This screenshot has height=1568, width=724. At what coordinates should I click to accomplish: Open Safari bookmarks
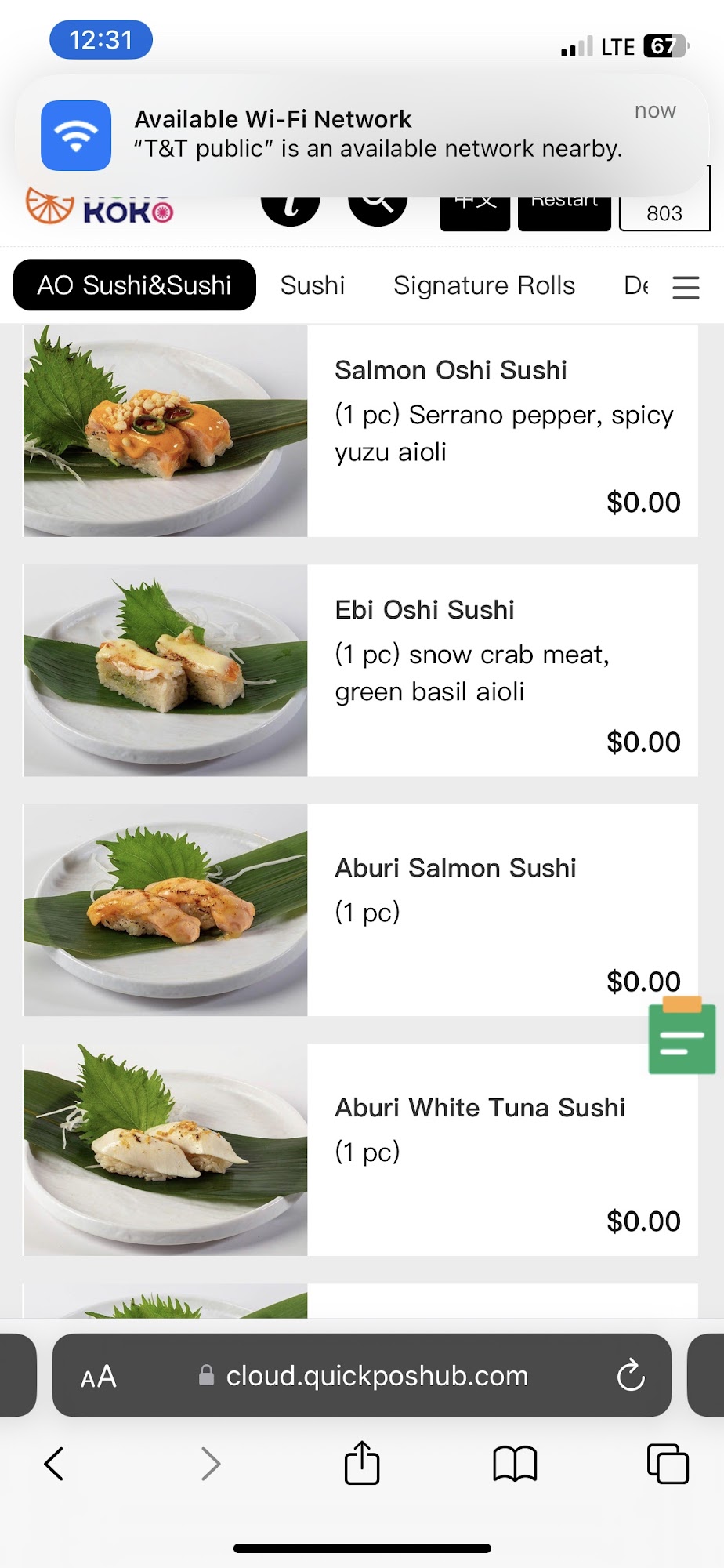[515, 1464]
